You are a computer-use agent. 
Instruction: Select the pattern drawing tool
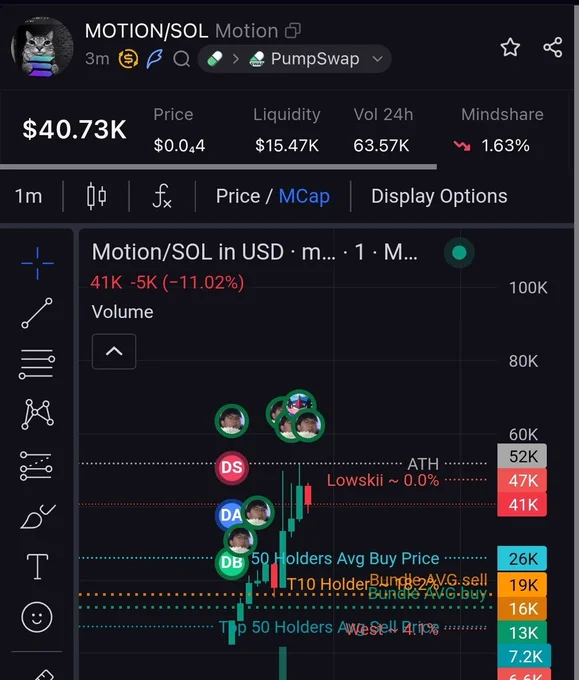pos(37,414)
